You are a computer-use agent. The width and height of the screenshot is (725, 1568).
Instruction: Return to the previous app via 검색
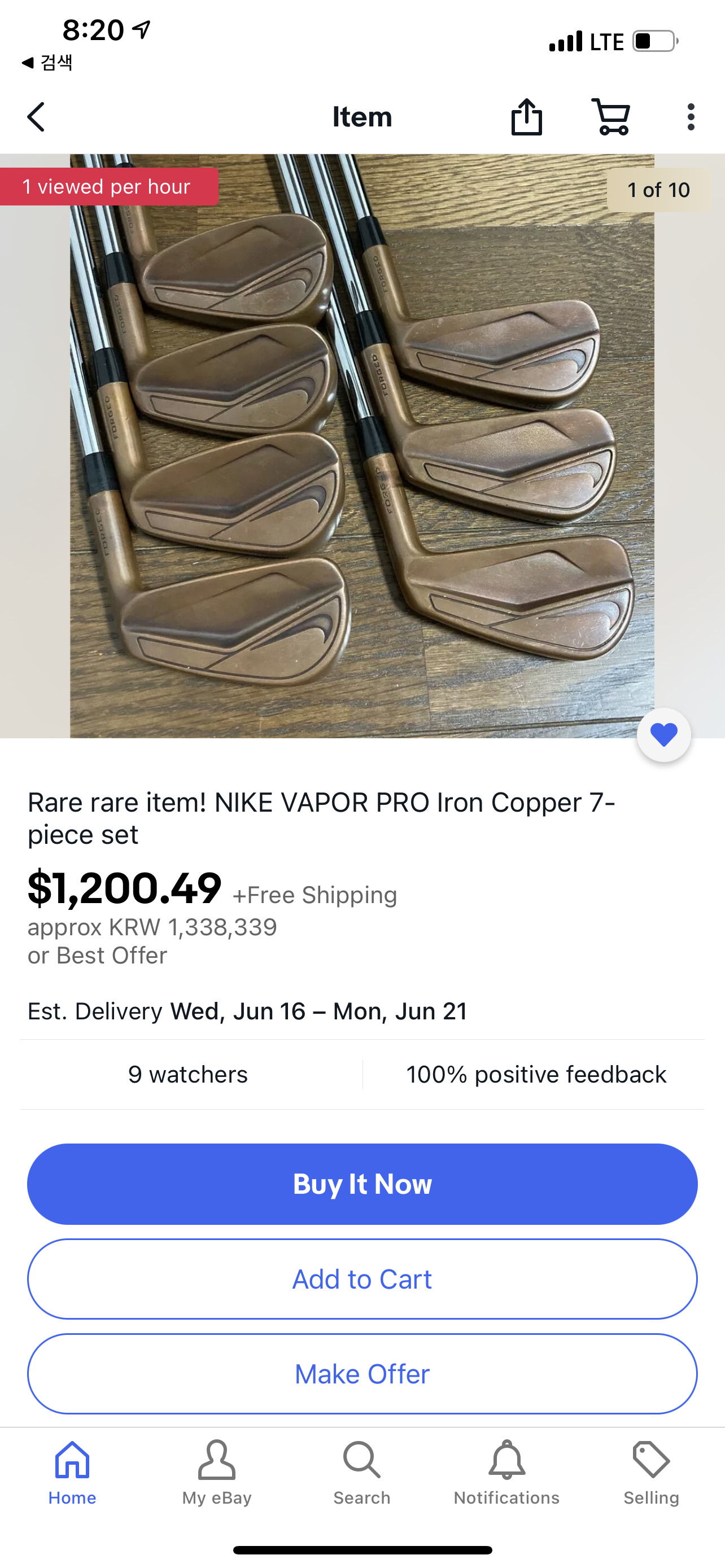pos(47,62)
